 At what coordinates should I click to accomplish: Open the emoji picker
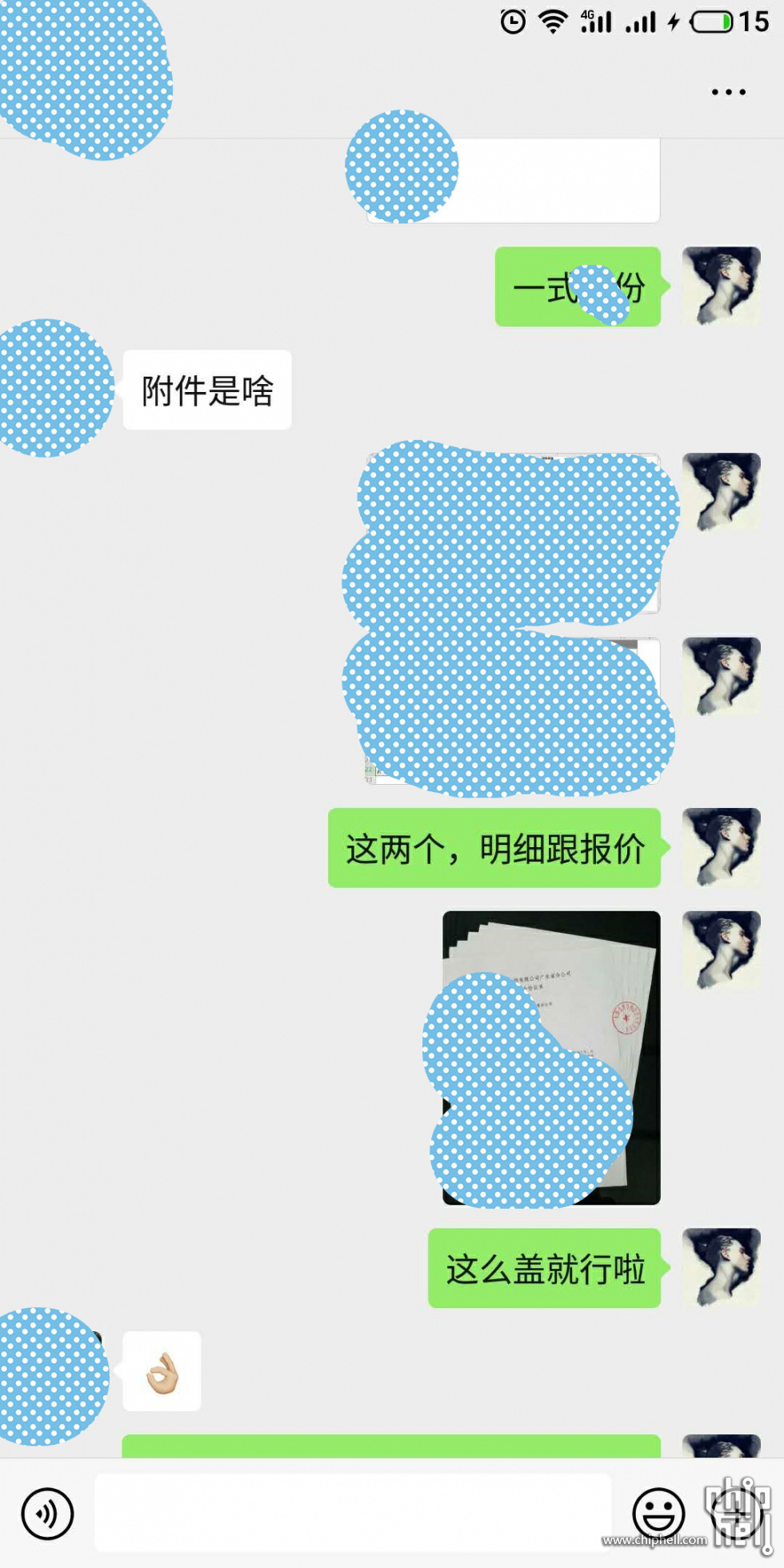click(x=658, y=1513)
